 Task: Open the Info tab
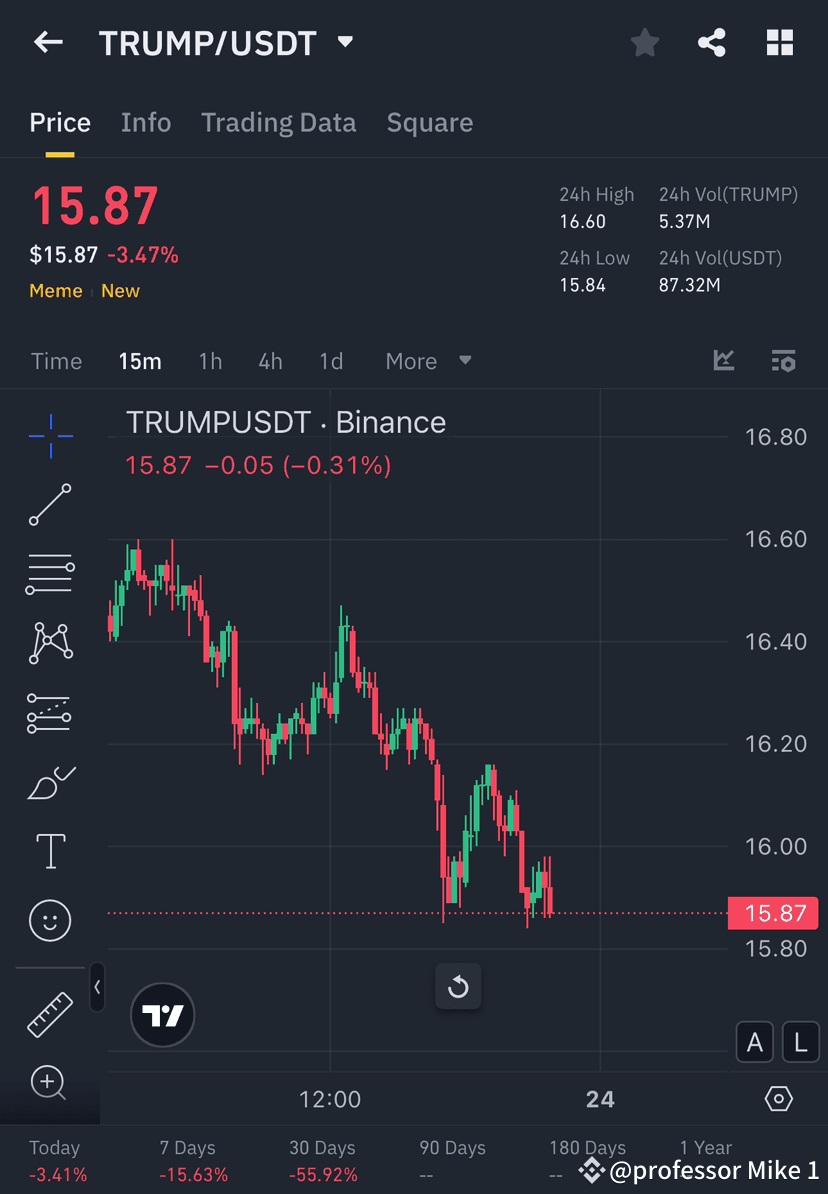tap(146, 122)
